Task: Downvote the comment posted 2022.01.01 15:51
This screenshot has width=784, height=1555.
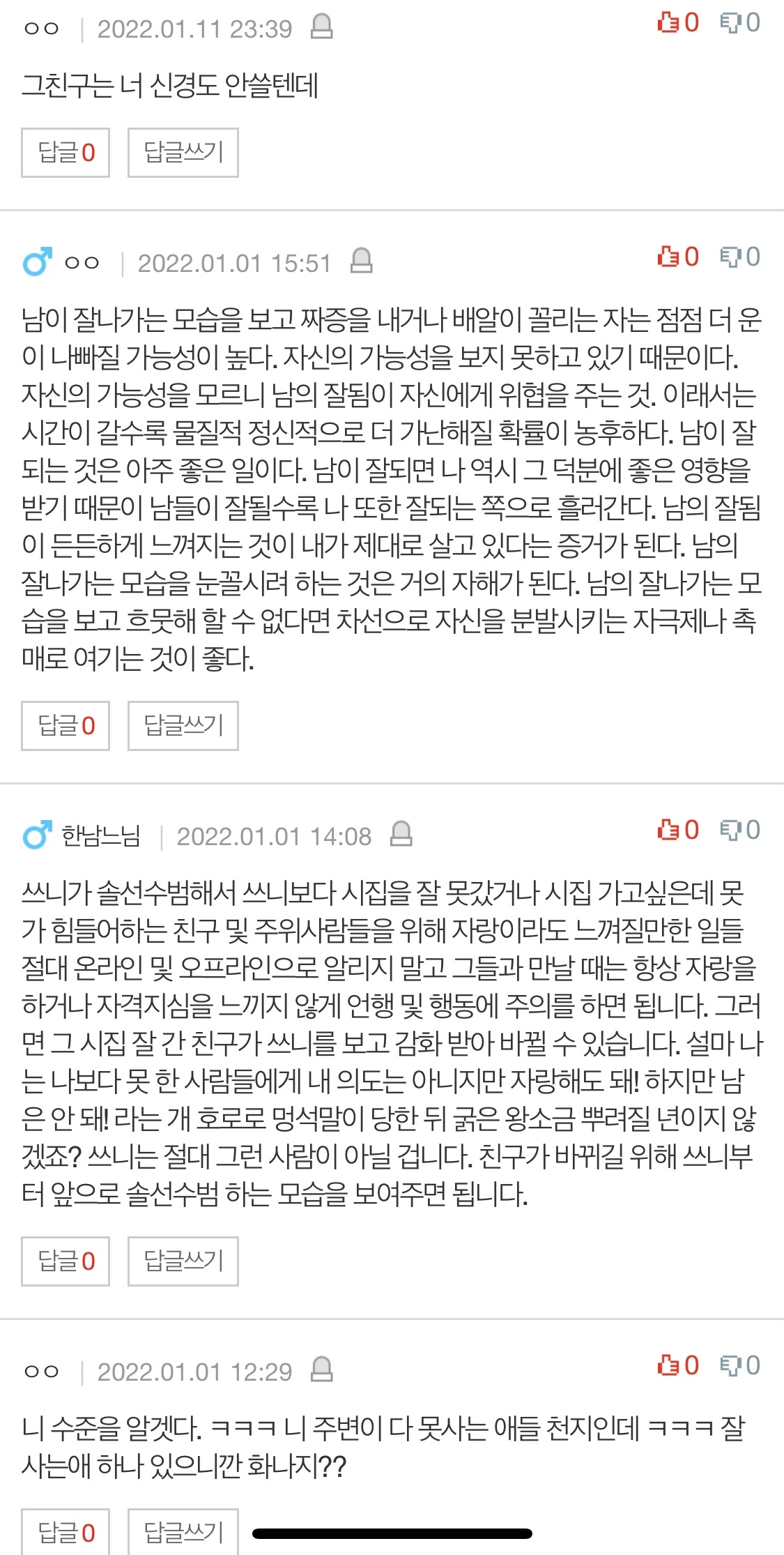Action: point(739,257)
